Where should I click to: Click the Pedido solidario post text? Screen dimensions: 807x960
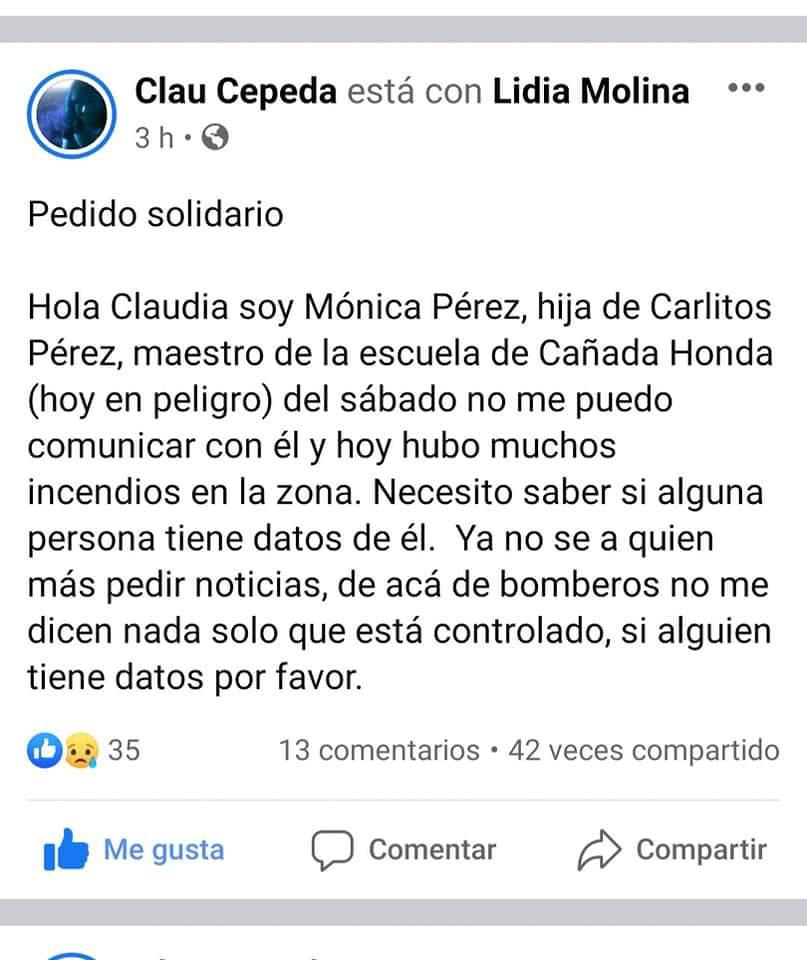click(156, 213)
